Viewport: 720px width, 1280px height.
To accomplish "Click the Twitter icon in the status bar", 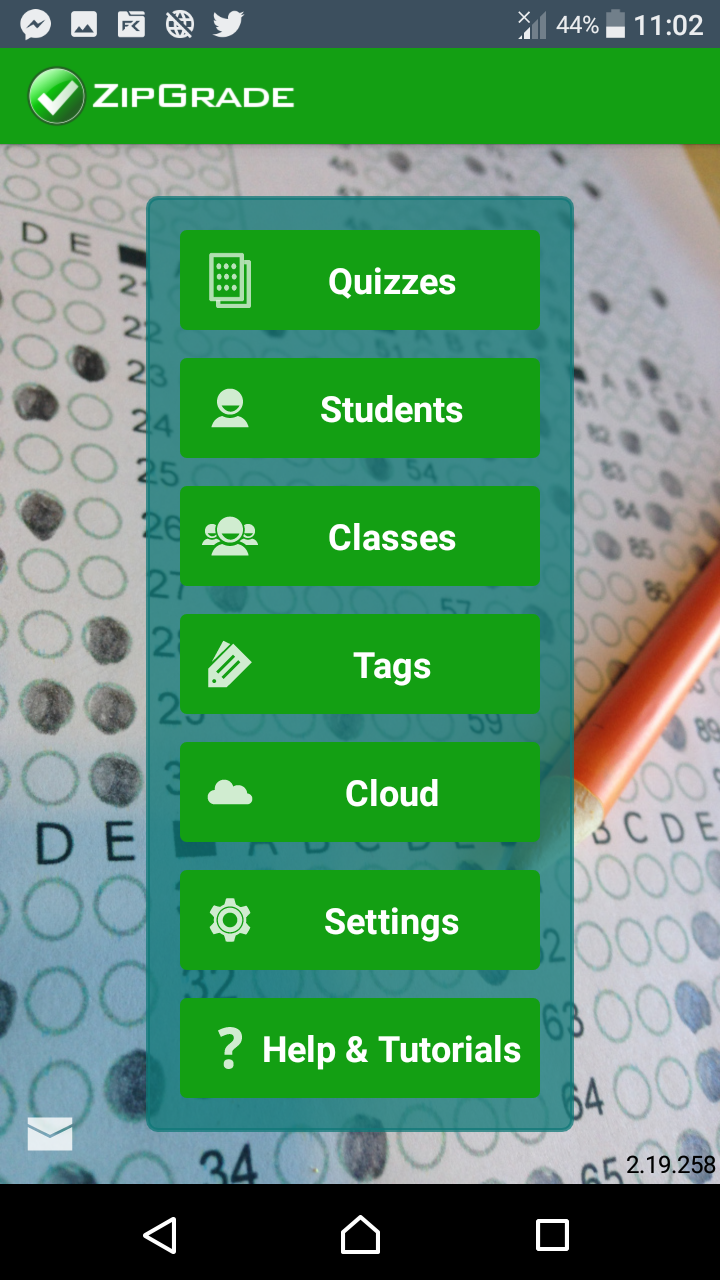I will click(x=226, y=23).
